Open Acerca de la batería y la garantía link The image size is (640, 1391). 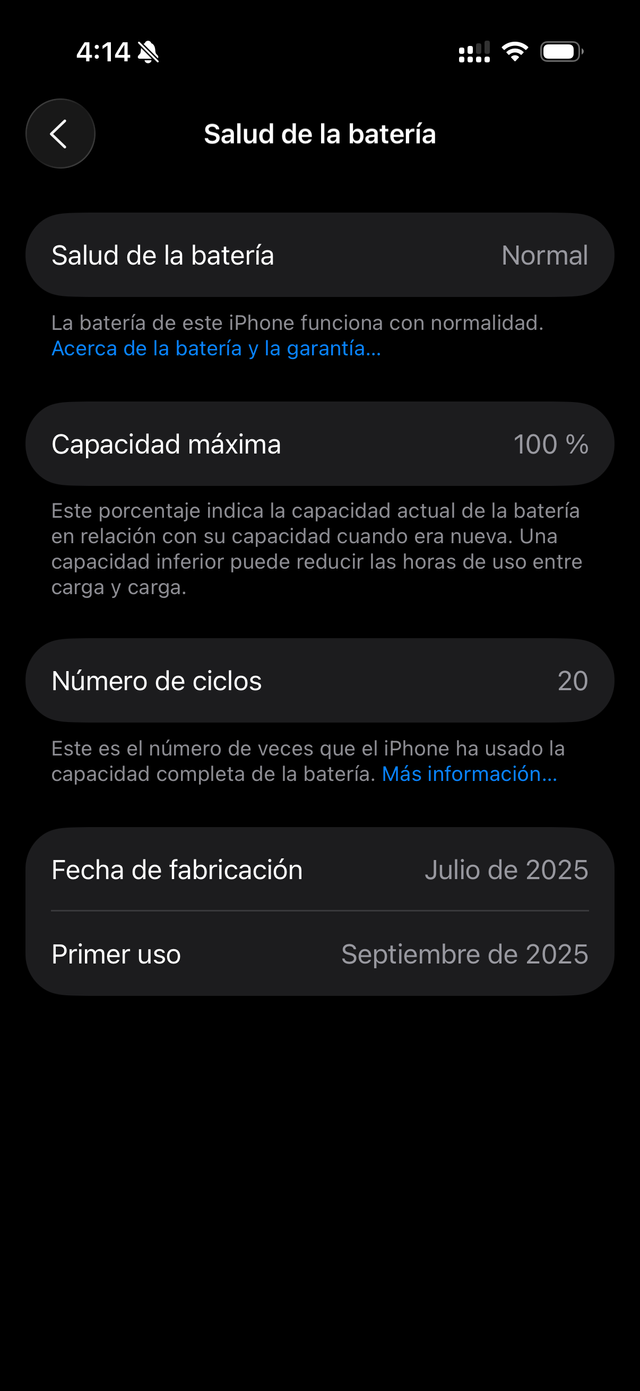216,349
